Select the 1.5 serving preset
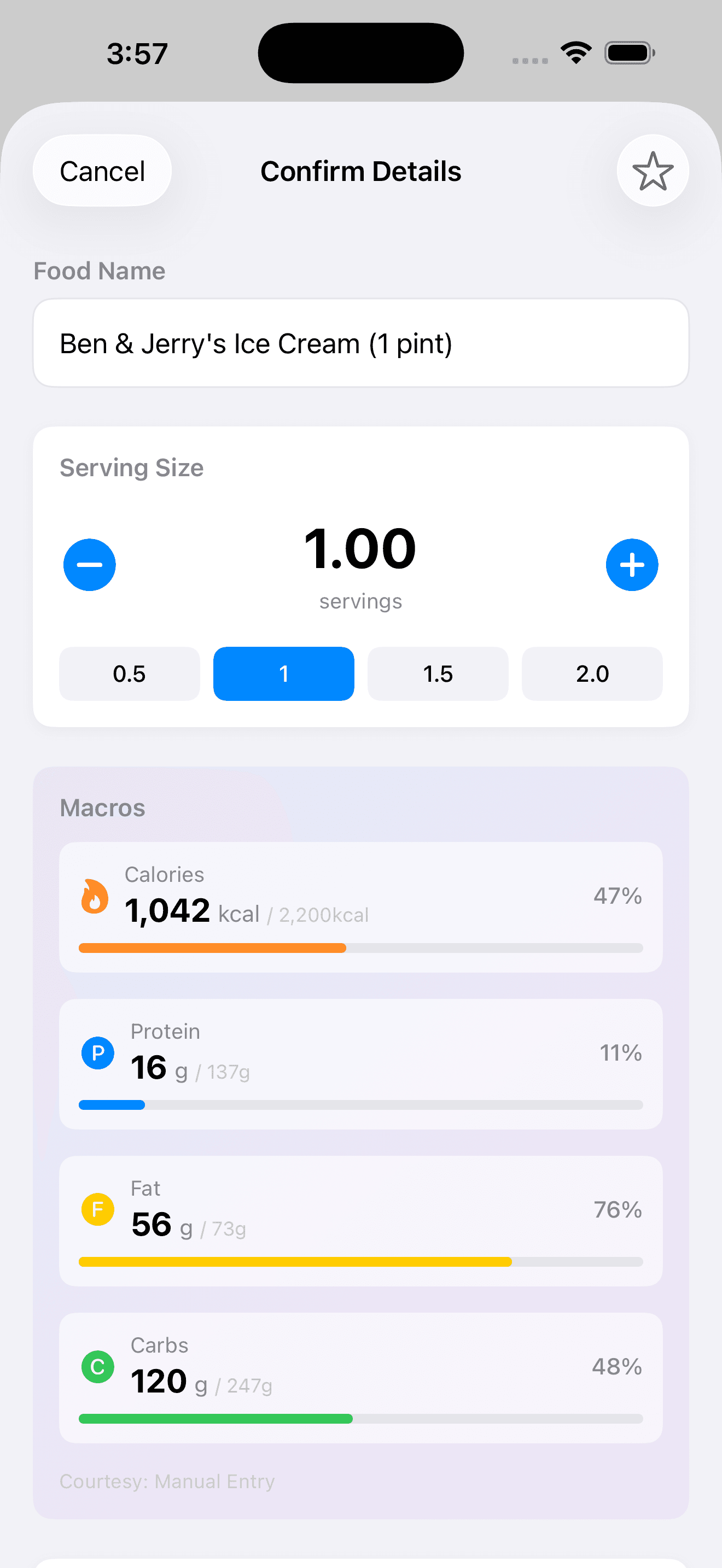Viewport: 722px width, 1568px height. (x=438, y=674)
